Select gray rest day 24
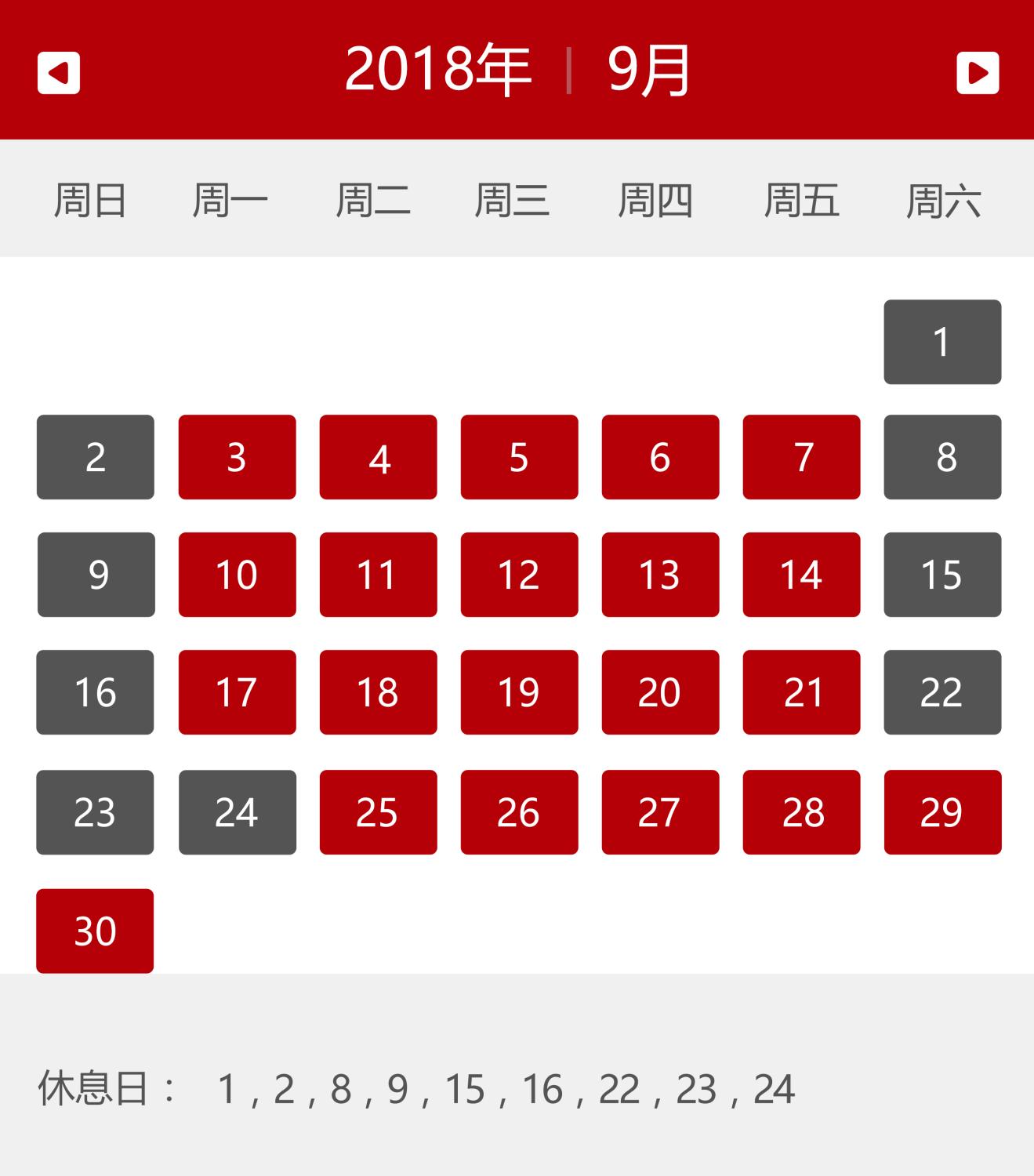 click(x=237, y=812)
